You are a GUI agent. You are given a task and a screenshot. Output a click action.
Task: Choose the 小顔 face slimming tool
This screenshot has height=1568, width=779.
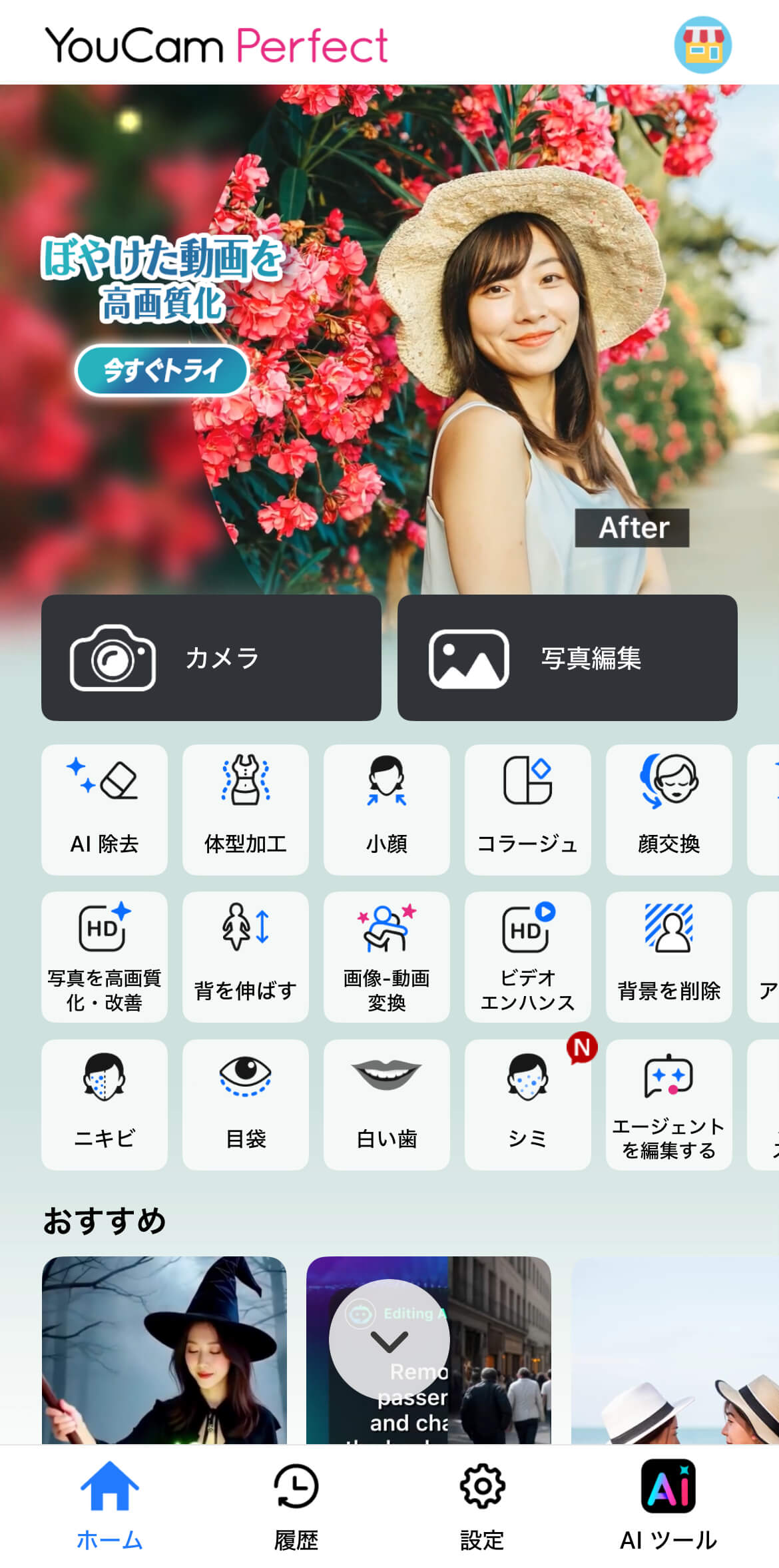coord(387,809)
